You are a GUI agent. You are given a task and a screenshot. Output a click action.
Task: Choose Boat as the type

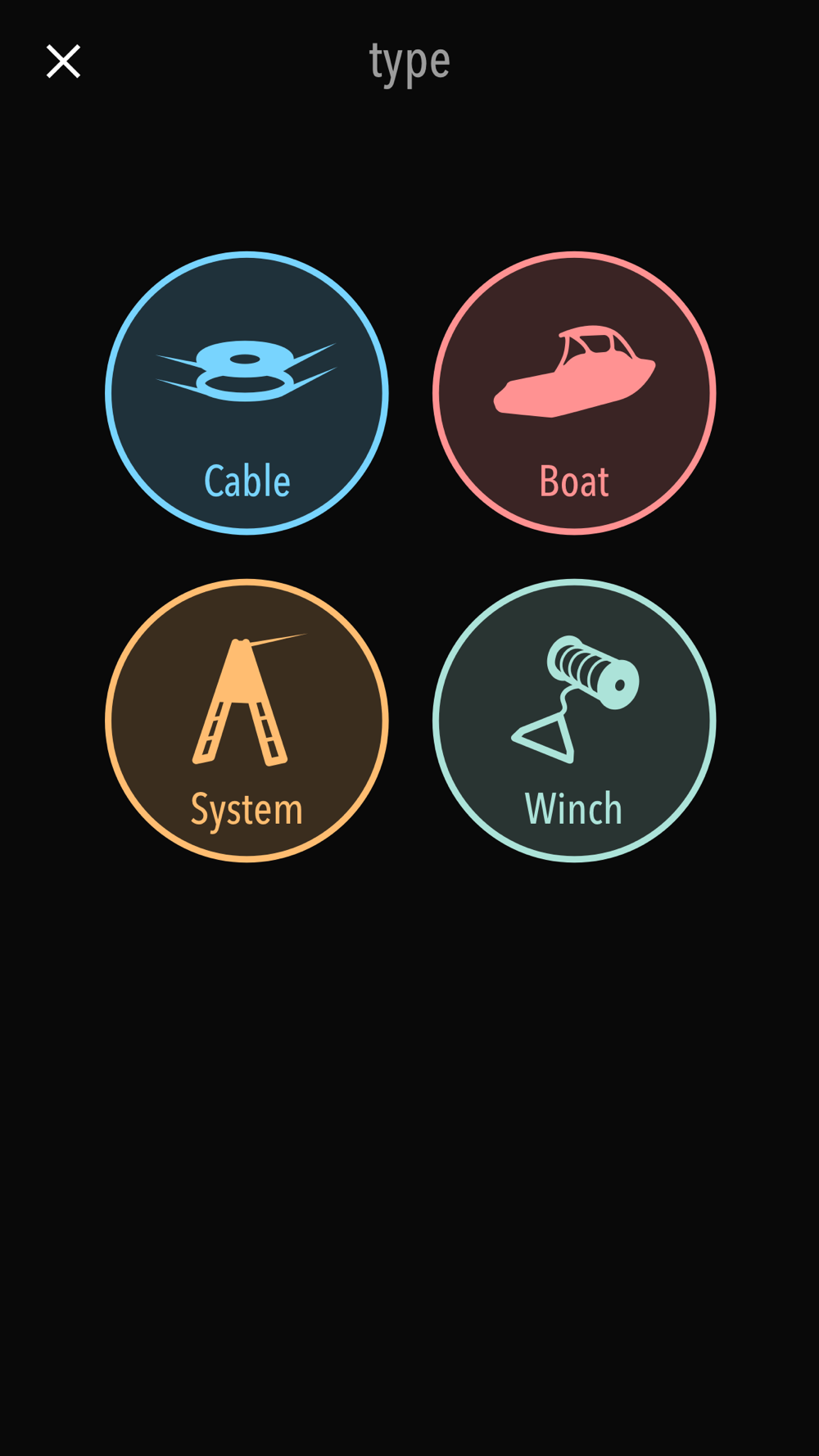574,393
